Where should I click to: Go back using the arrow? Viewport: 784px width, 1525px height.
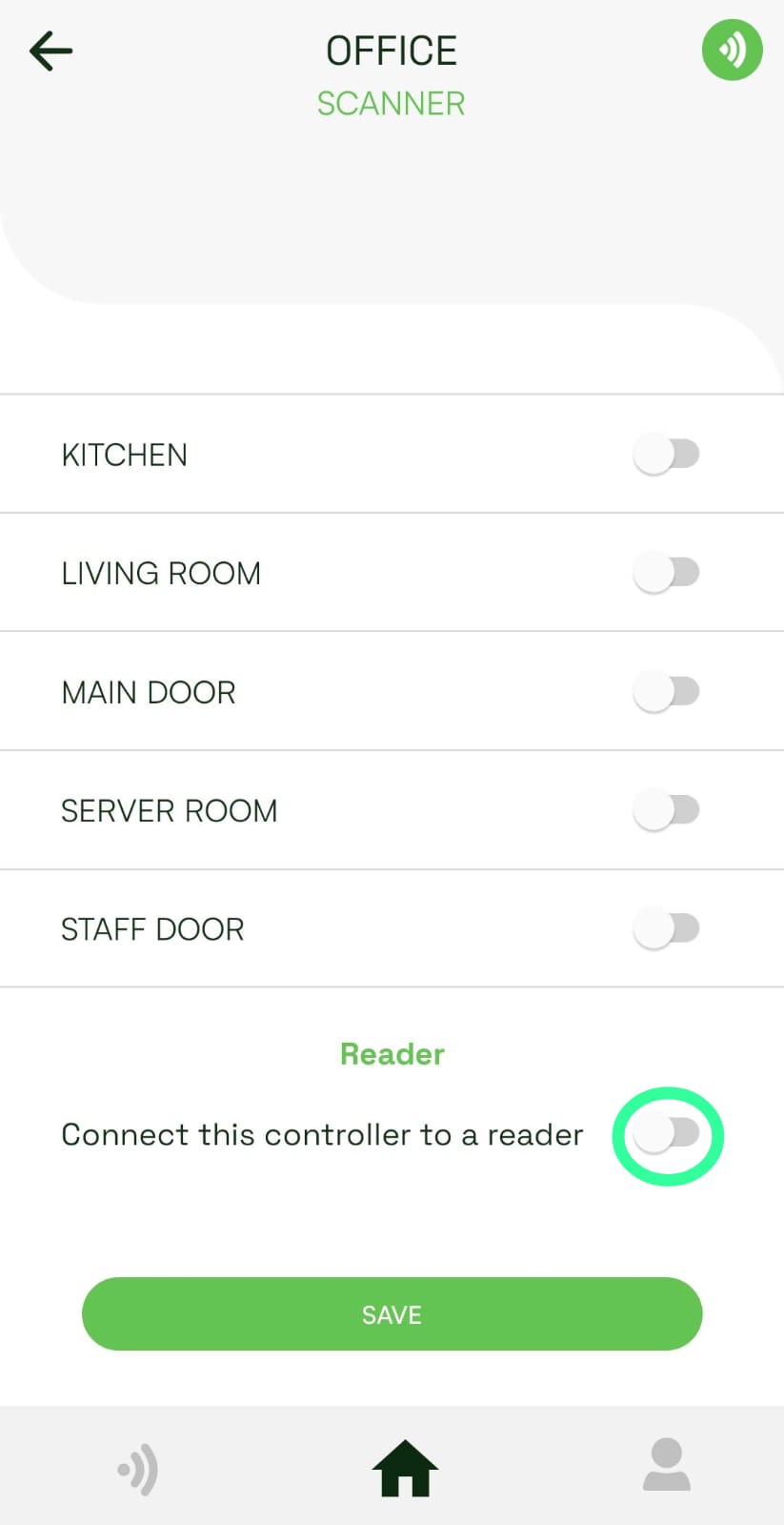point(50,51)
